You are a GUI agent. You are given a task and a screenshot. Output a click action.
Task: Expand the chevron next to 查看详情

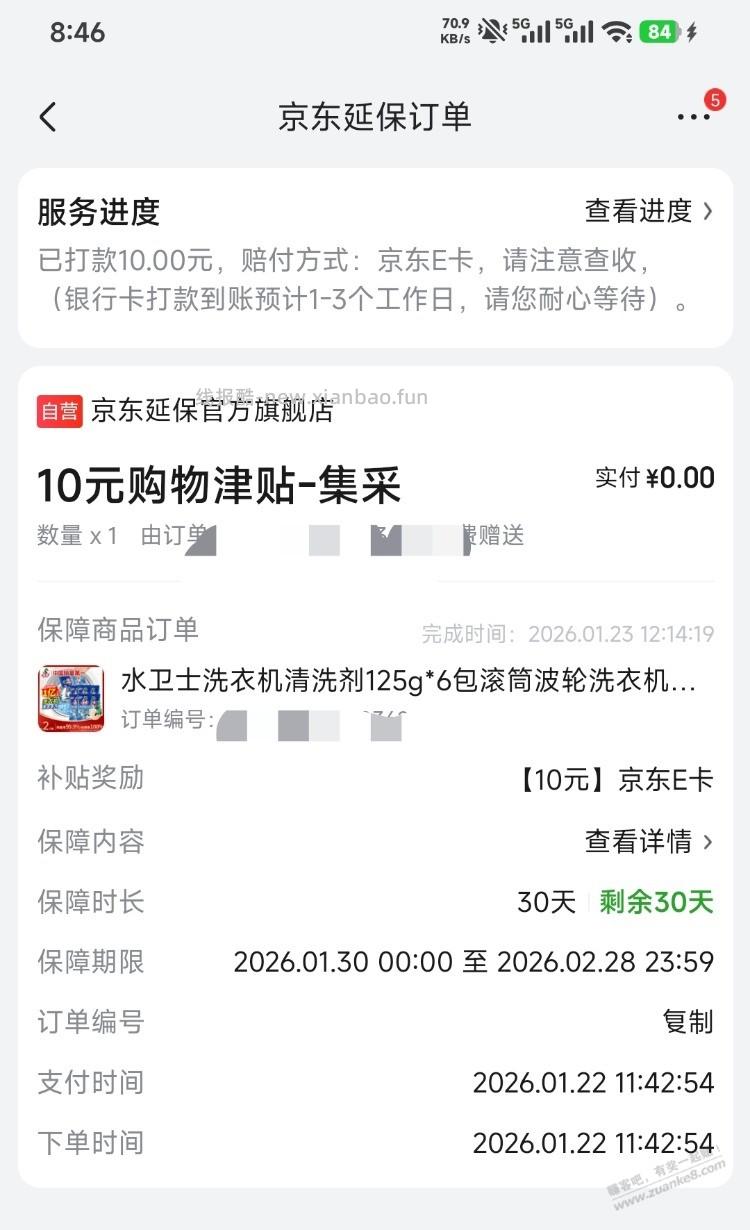(x=706, y=841)
